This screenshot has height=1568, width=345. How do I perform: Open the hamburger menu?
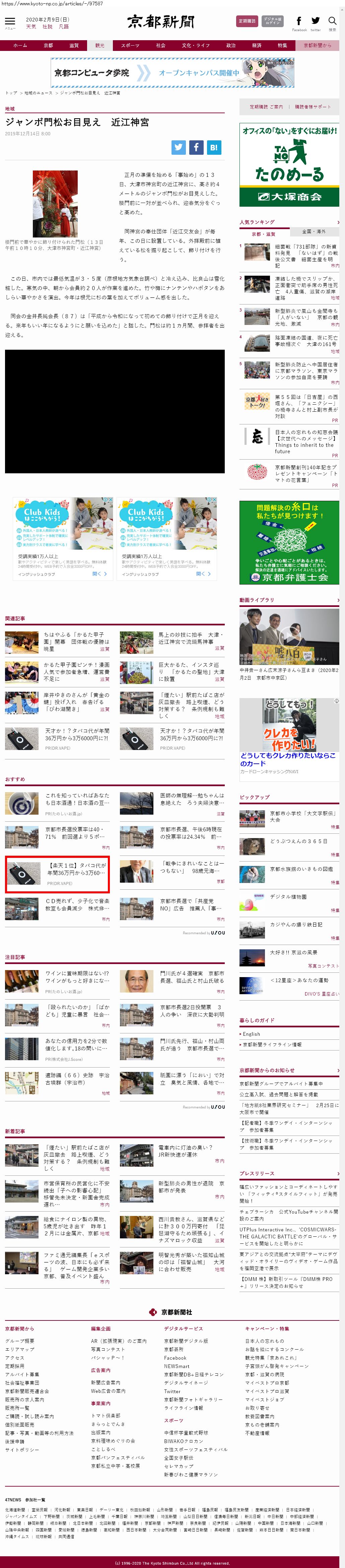point(10,21)
